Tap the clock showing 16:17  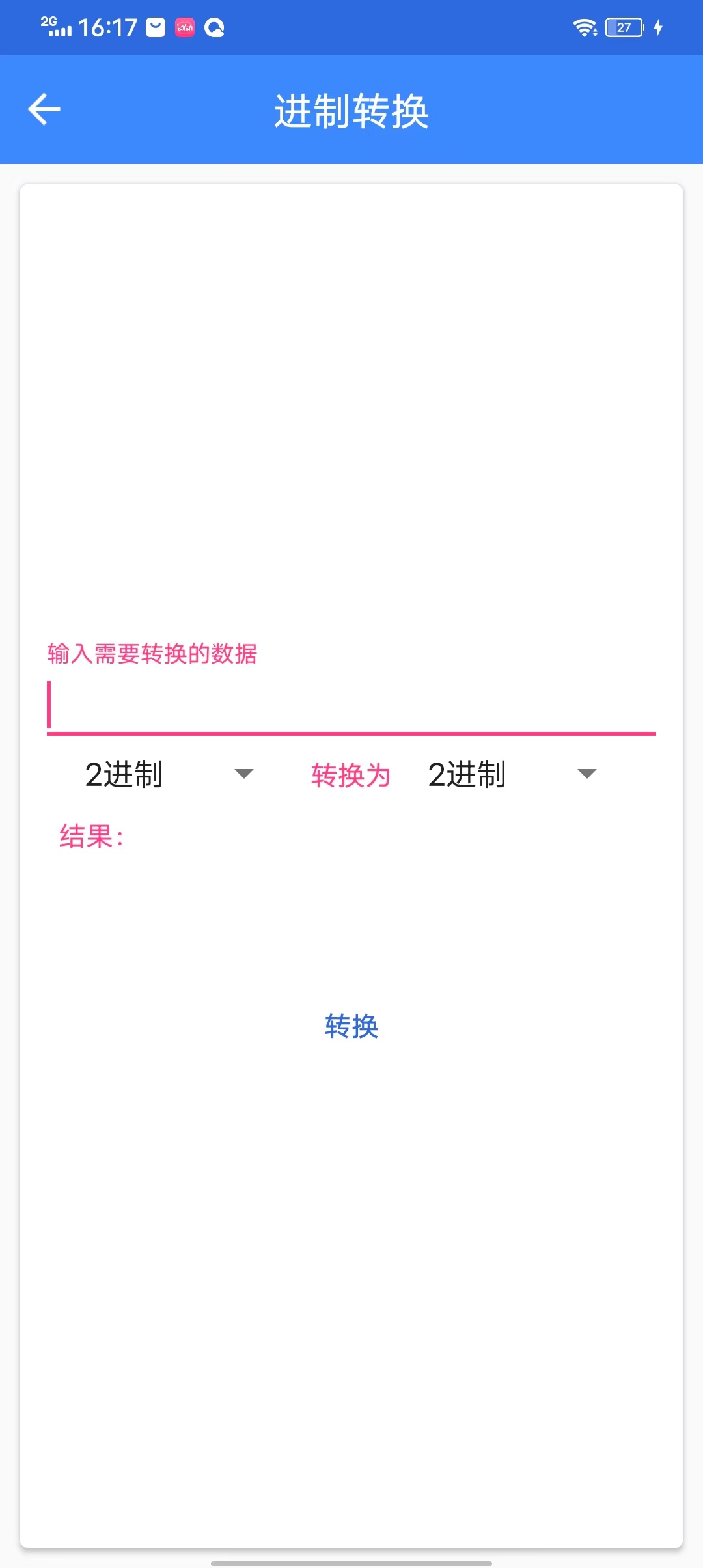(107, 27)
